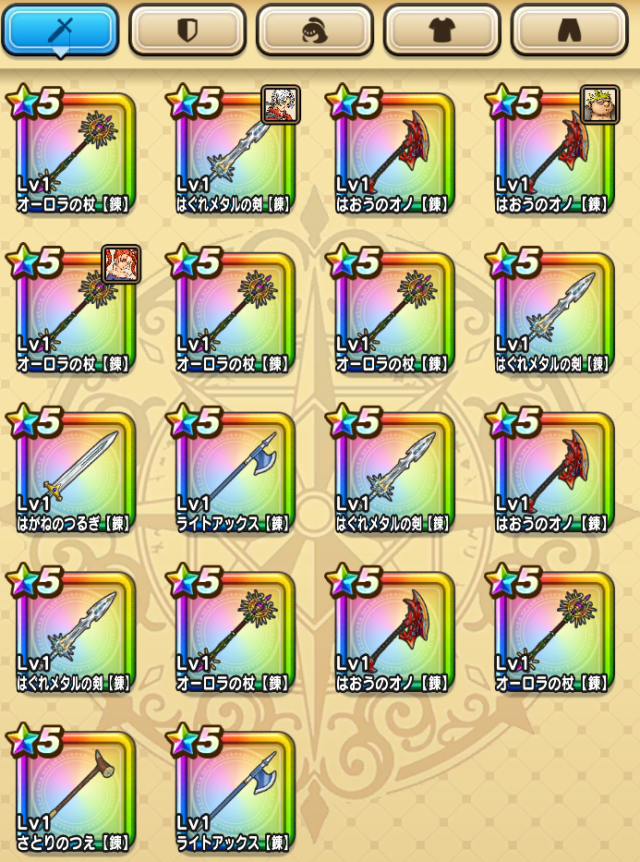The height and width of the screenshot is (862, 640).
Task: Switch to the leg armor pants tab
Action: pyautogui.click(x=571, y=31)
